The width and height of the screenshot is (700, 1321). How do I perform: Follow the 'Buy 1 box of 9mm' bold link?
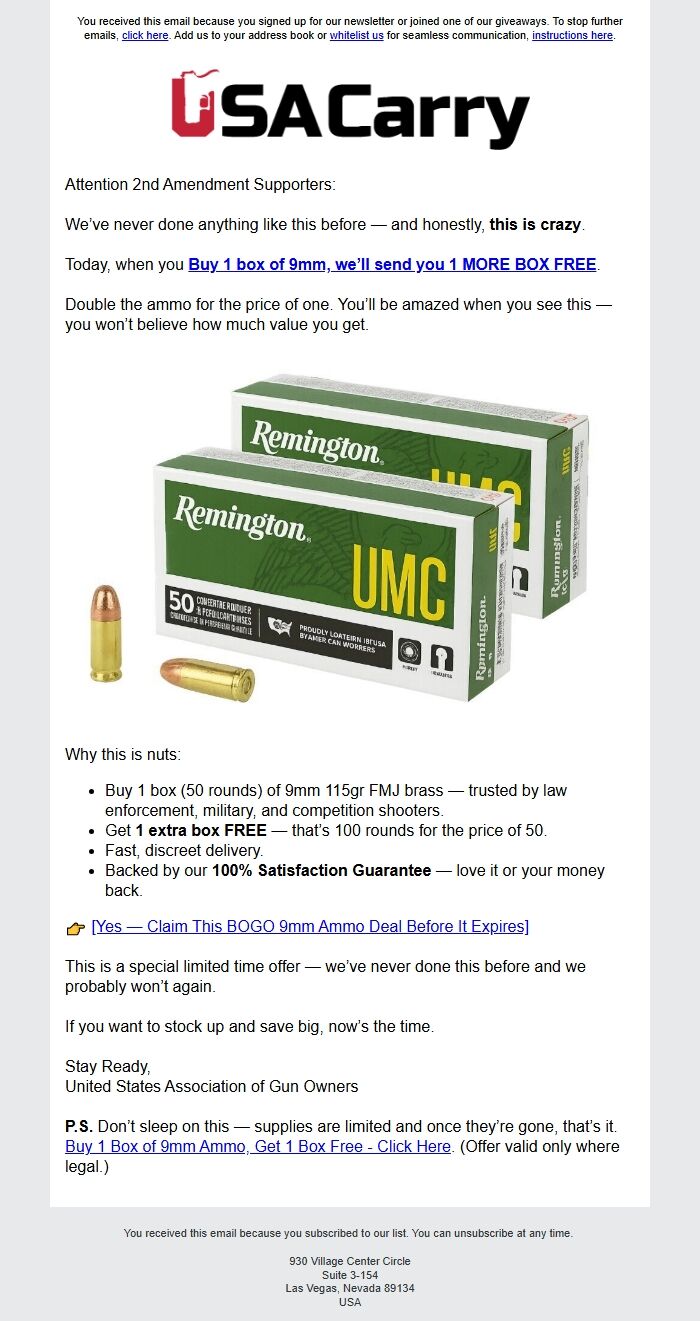click(392, 265)
